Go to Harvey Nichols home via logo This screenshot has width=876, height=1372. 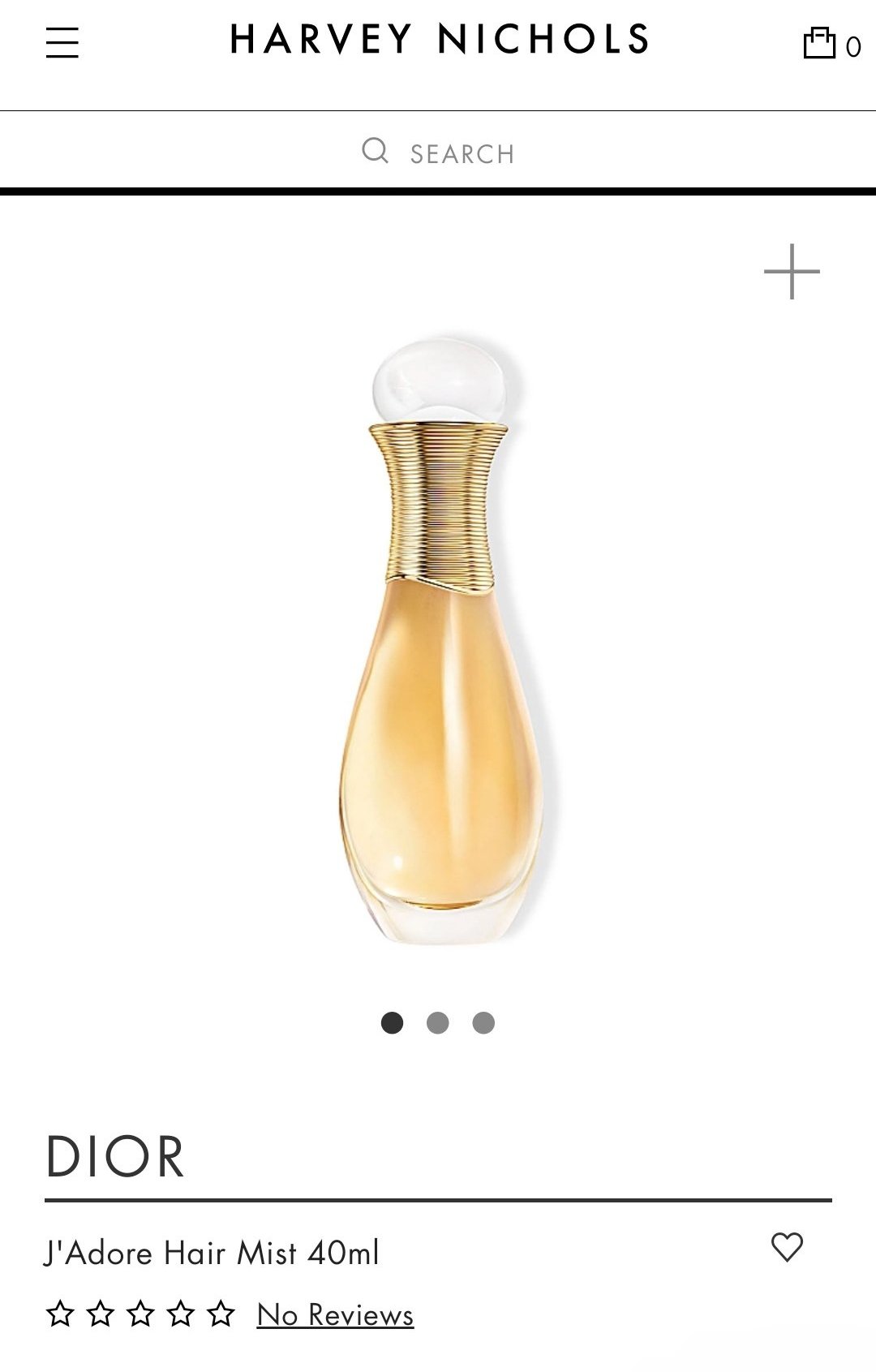click(x=439, y=39)
